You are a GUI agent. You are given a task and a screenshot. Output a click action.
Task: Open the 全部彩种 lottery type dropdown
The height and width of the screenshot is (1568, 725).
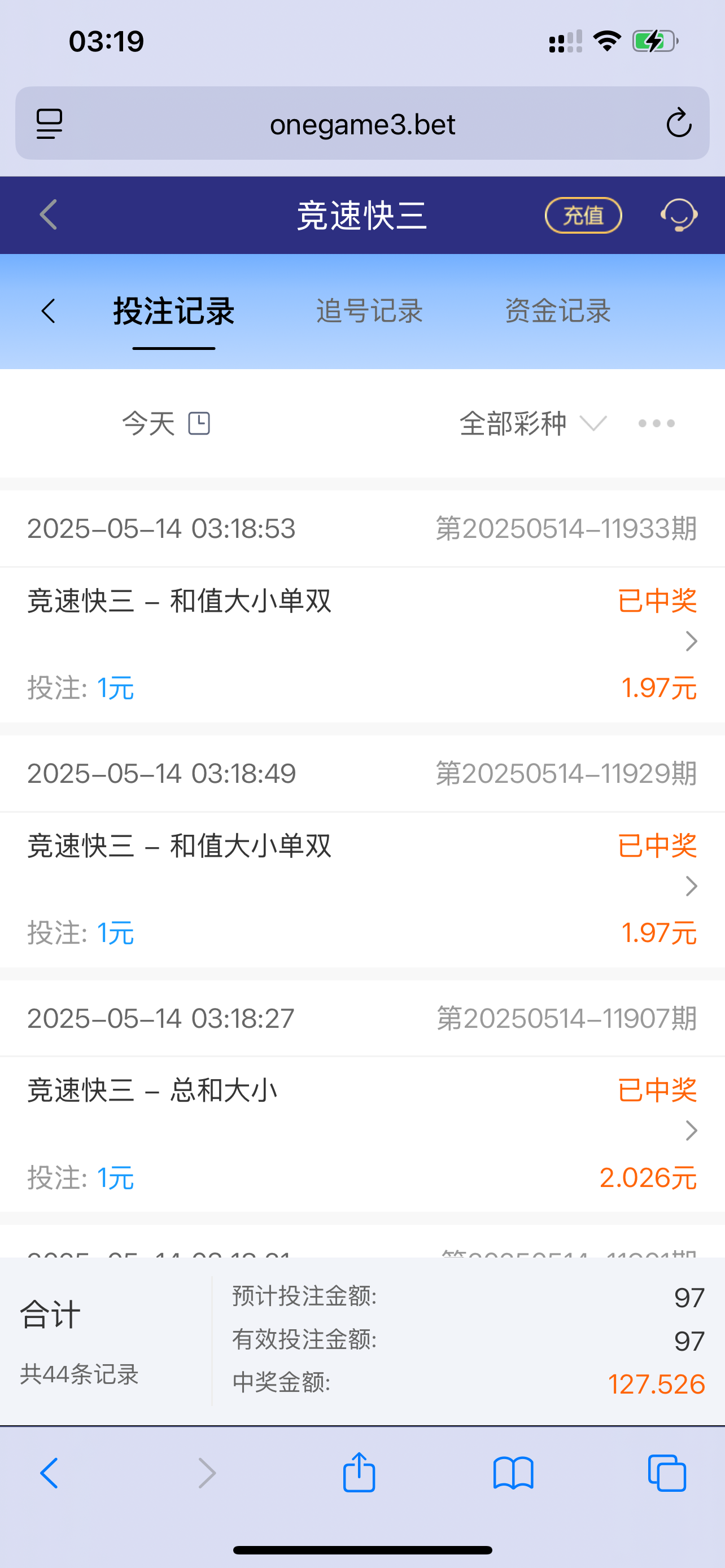[531, 422]
